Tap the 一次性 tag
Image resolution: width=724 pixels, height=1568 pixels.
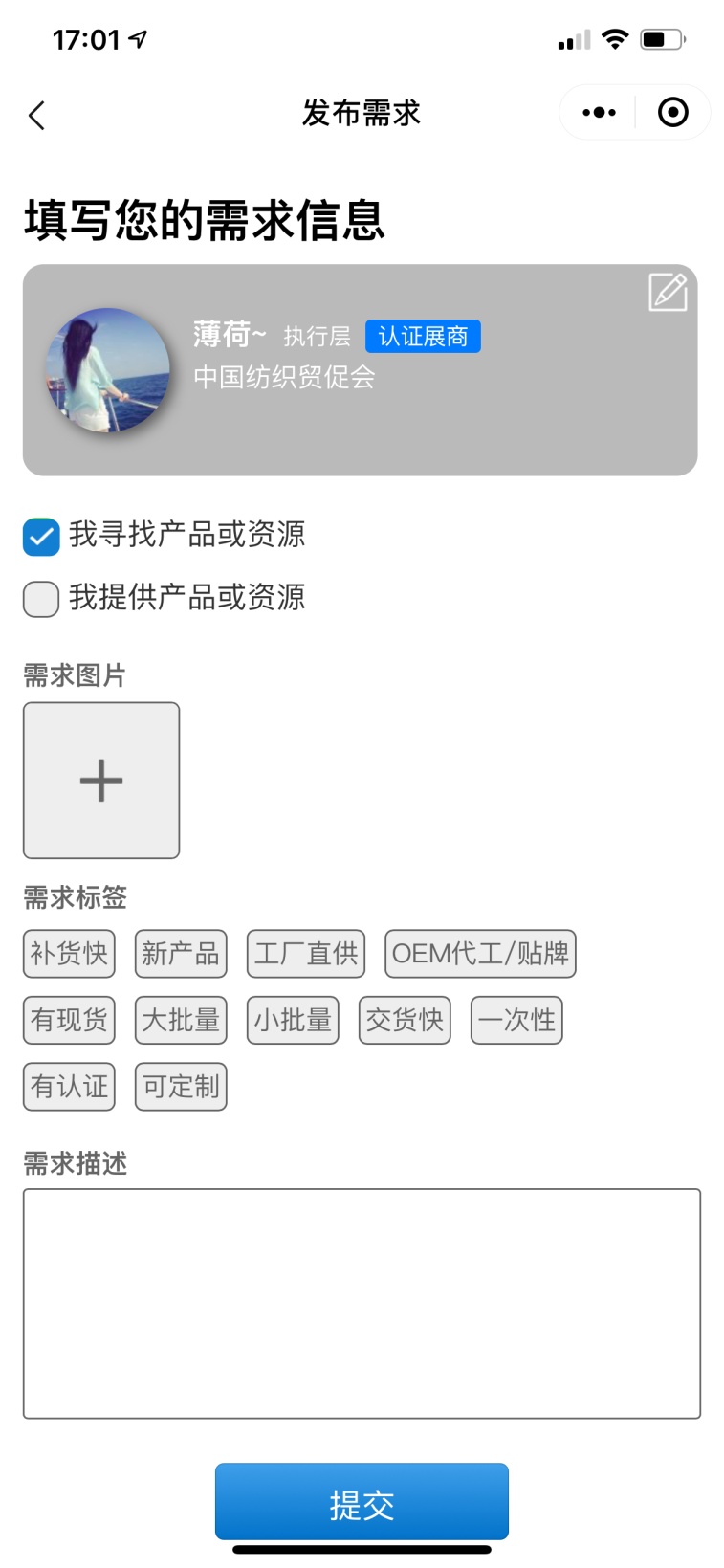(516, 1020)
